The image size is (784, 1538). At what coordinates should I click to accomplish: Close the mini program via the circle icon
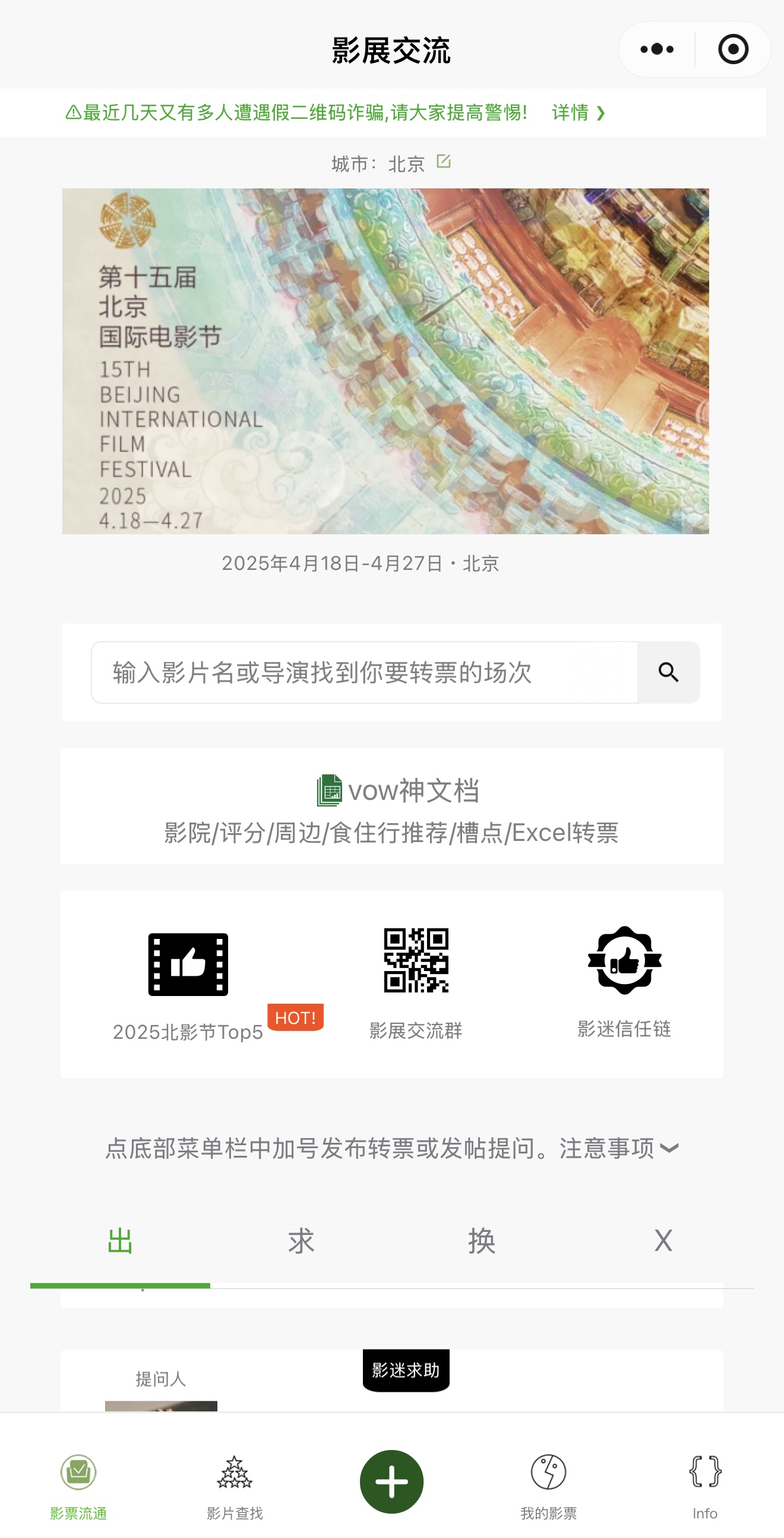point(733,49)
